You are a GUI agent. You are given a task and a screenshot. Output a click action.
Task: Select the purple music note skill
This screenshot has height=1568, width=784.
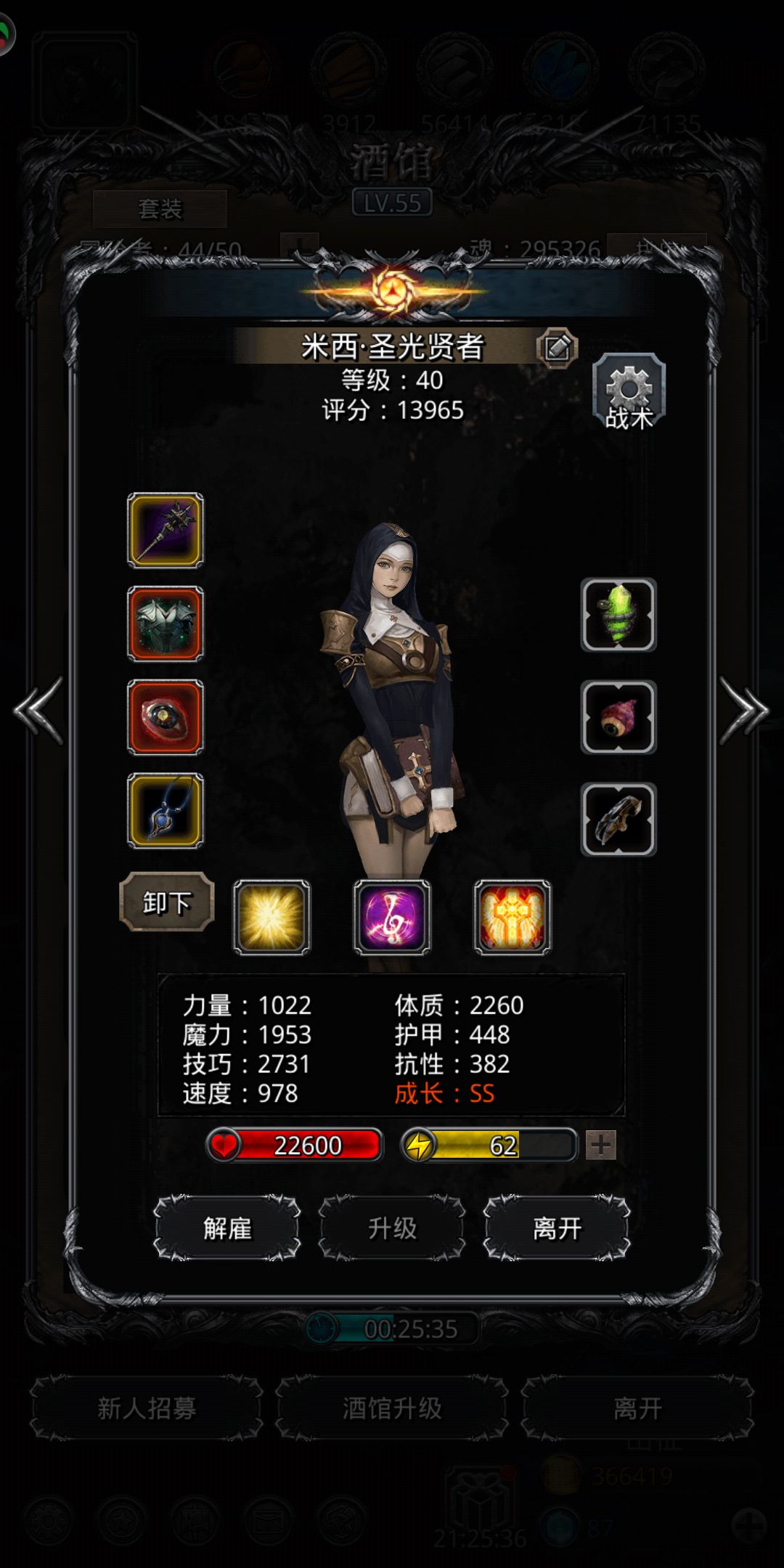[x=392, y=917]
